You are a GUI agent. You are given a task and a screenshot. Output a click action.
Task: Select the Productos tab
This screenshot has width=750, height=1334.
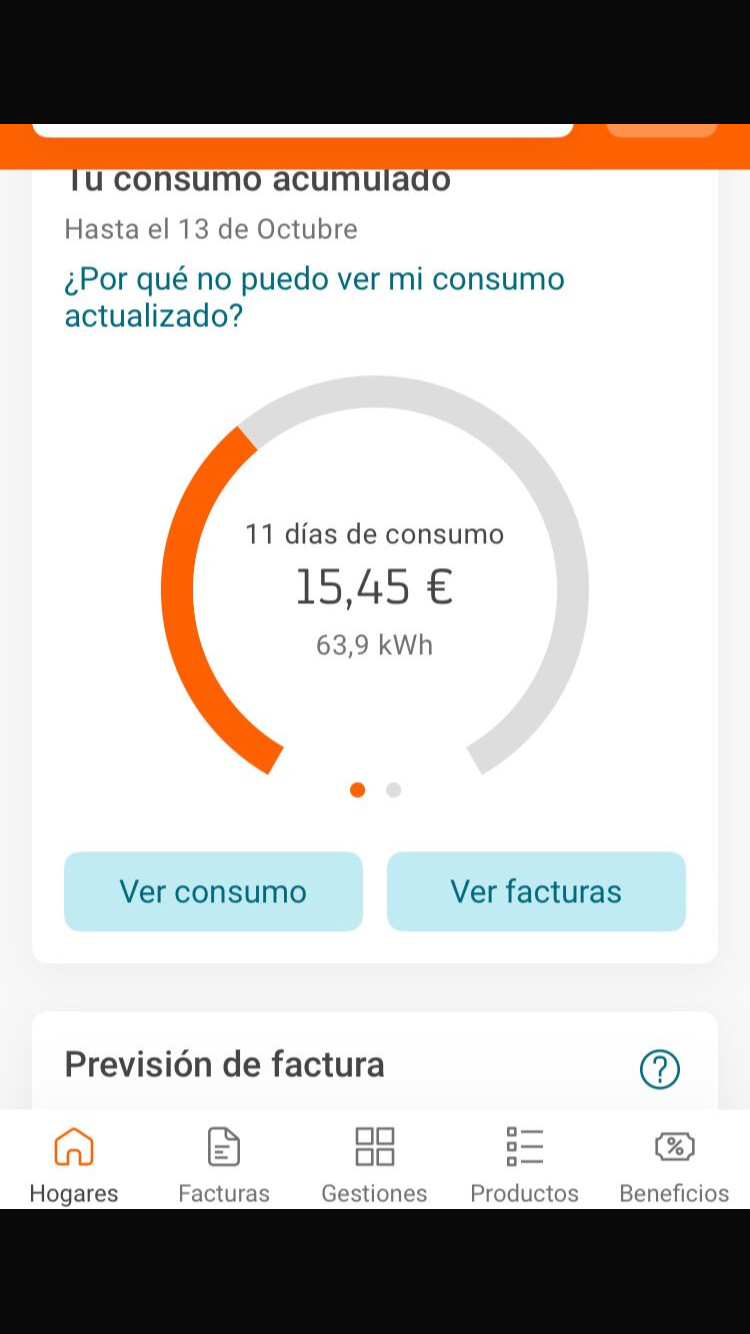point(524,1165)
